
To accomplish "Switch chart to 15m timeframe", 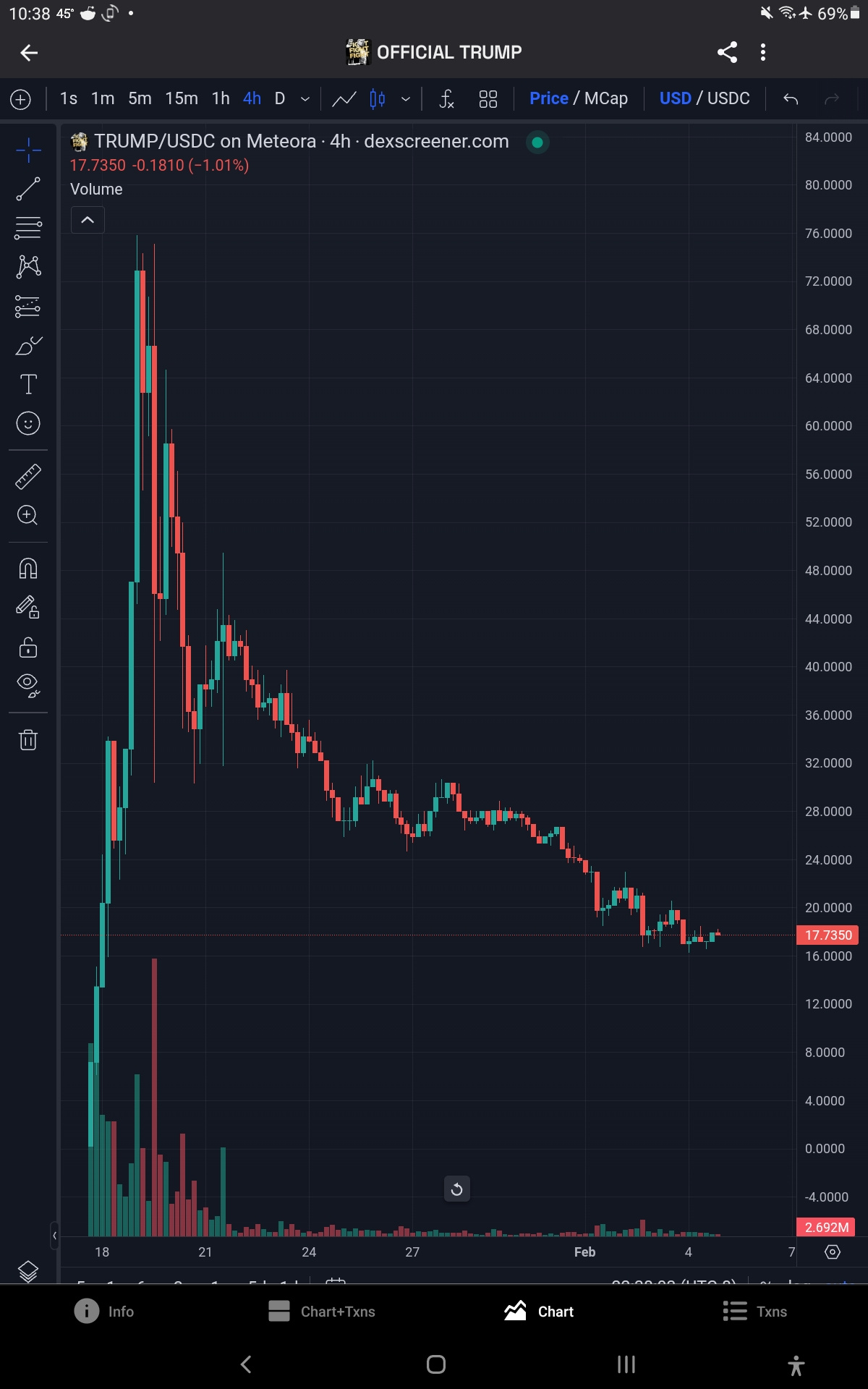I will pos(181,98).
